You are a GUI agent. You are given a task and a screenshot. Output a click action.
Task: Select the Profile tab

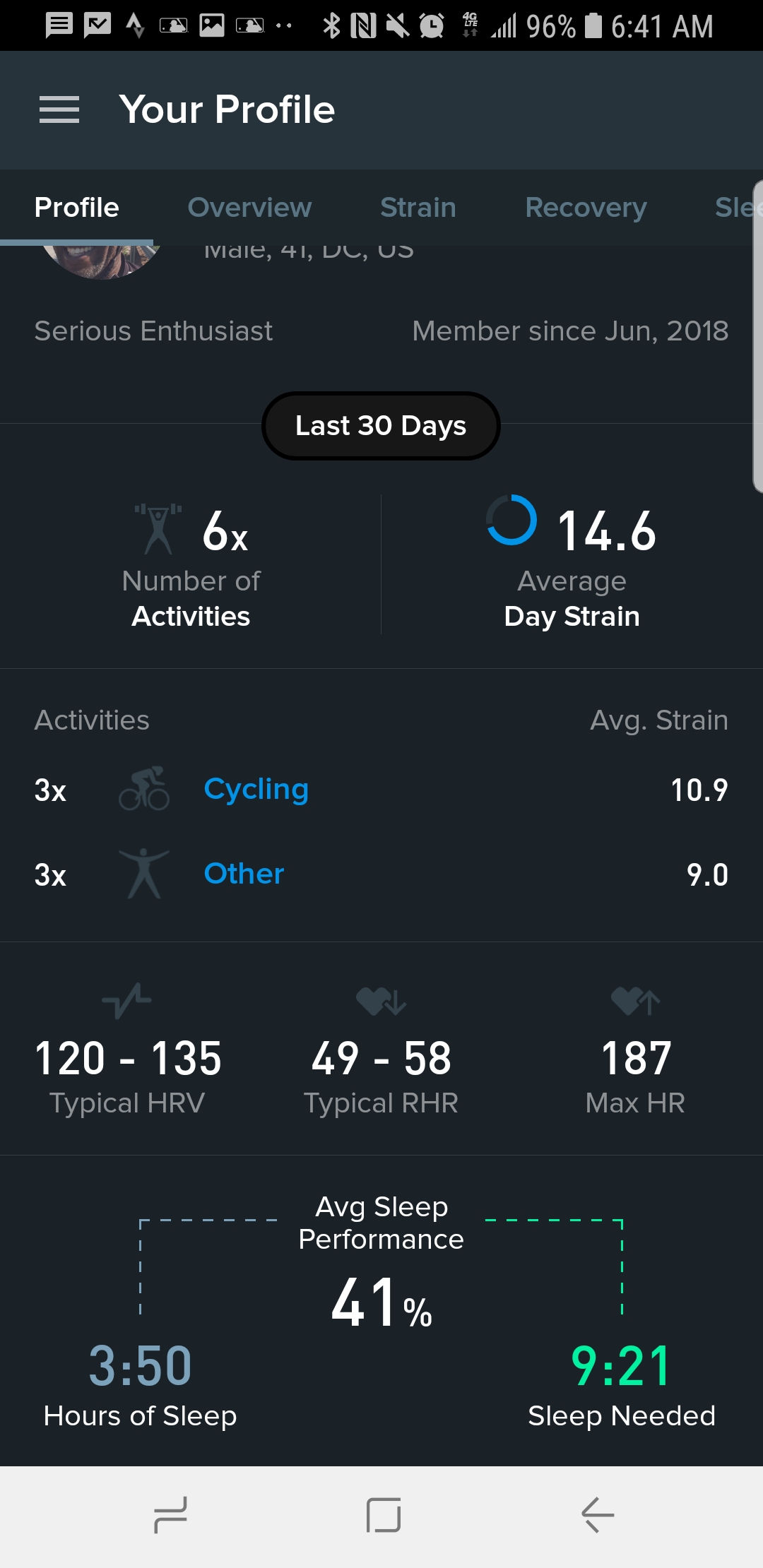[77, 208]
